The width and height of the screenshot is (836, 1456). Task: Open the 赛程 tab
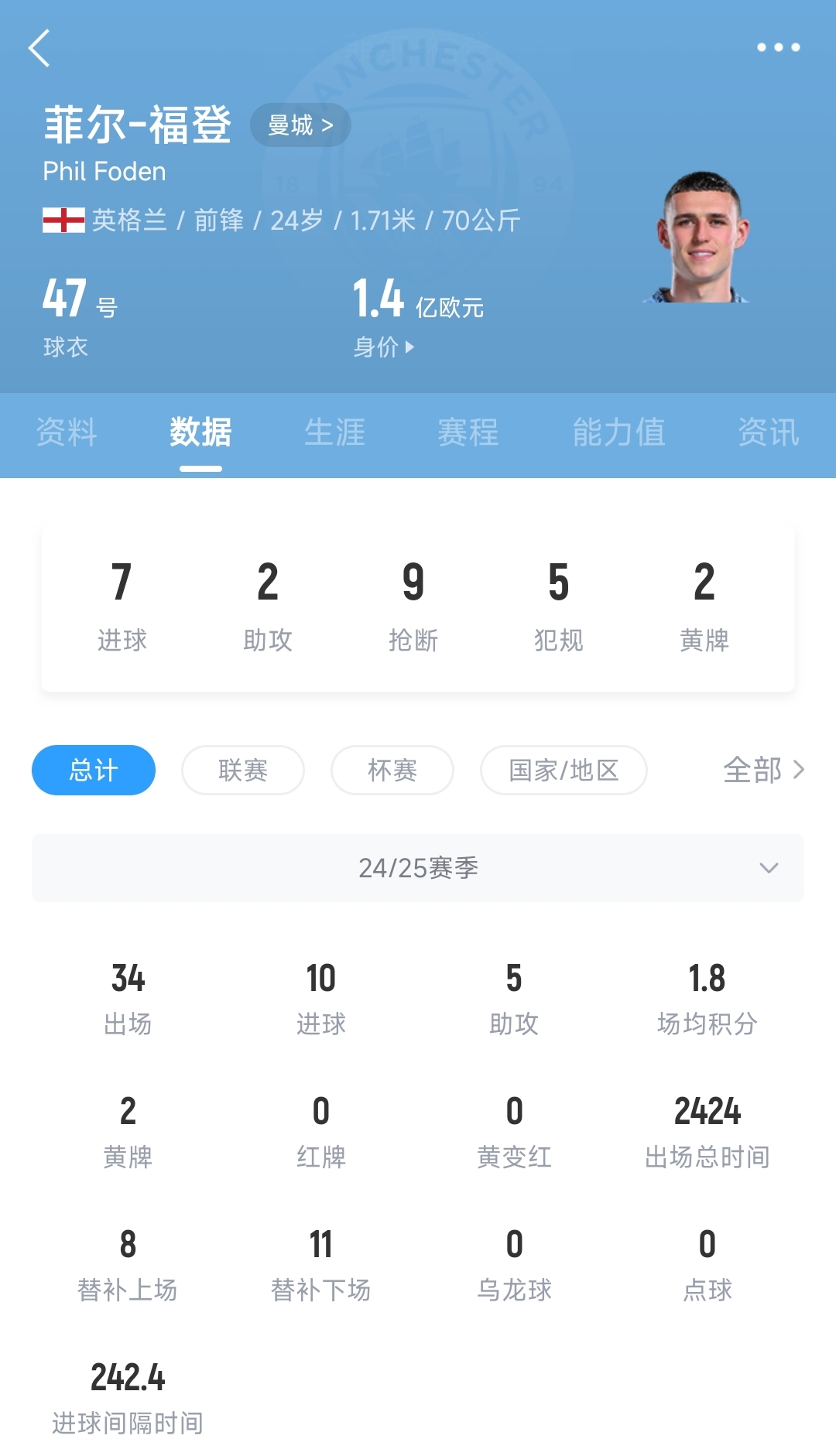468,432
